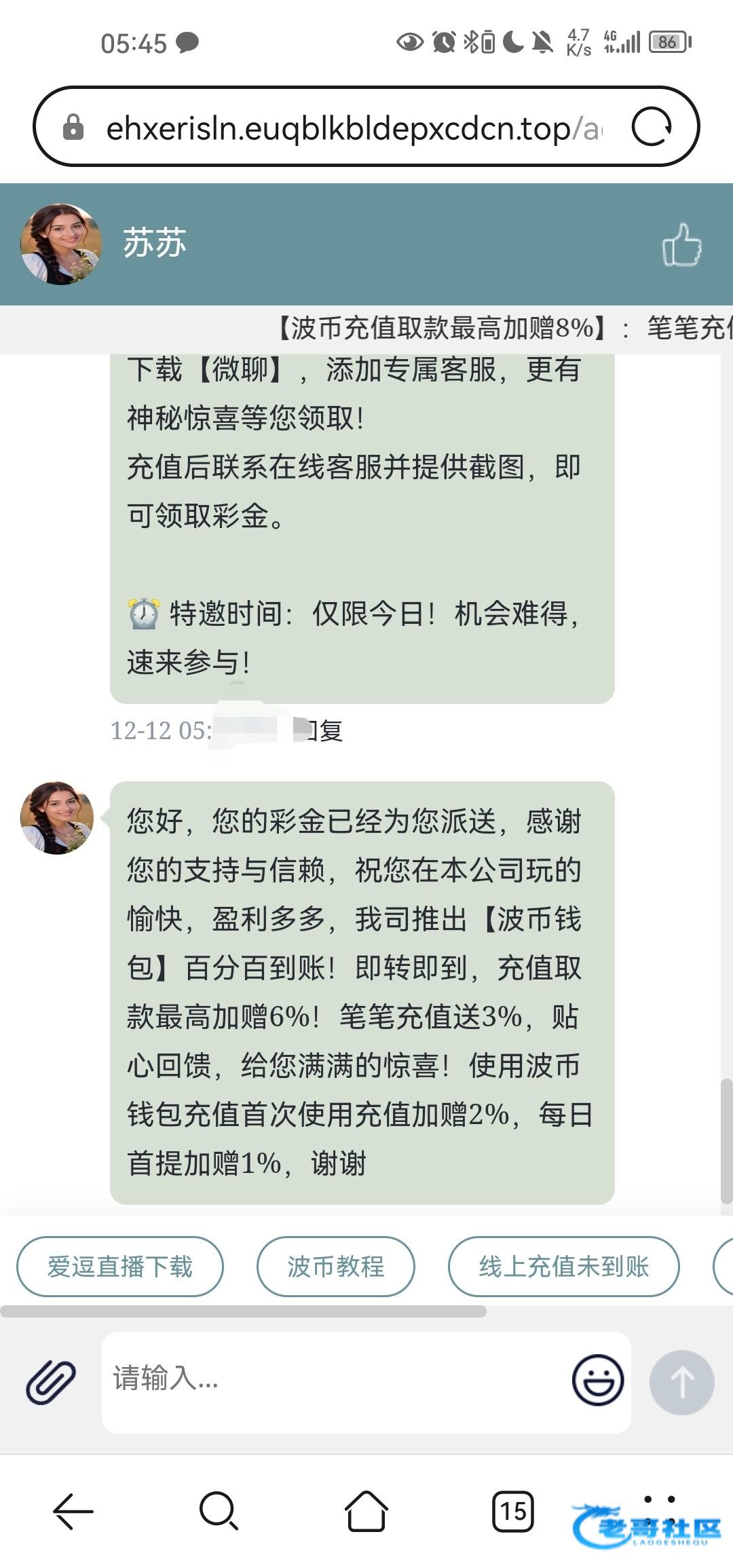Screen dimensions: 733x1568
Task: Send the message with the arrow button
Action: pyautogui.click(x=681, y=1382)
